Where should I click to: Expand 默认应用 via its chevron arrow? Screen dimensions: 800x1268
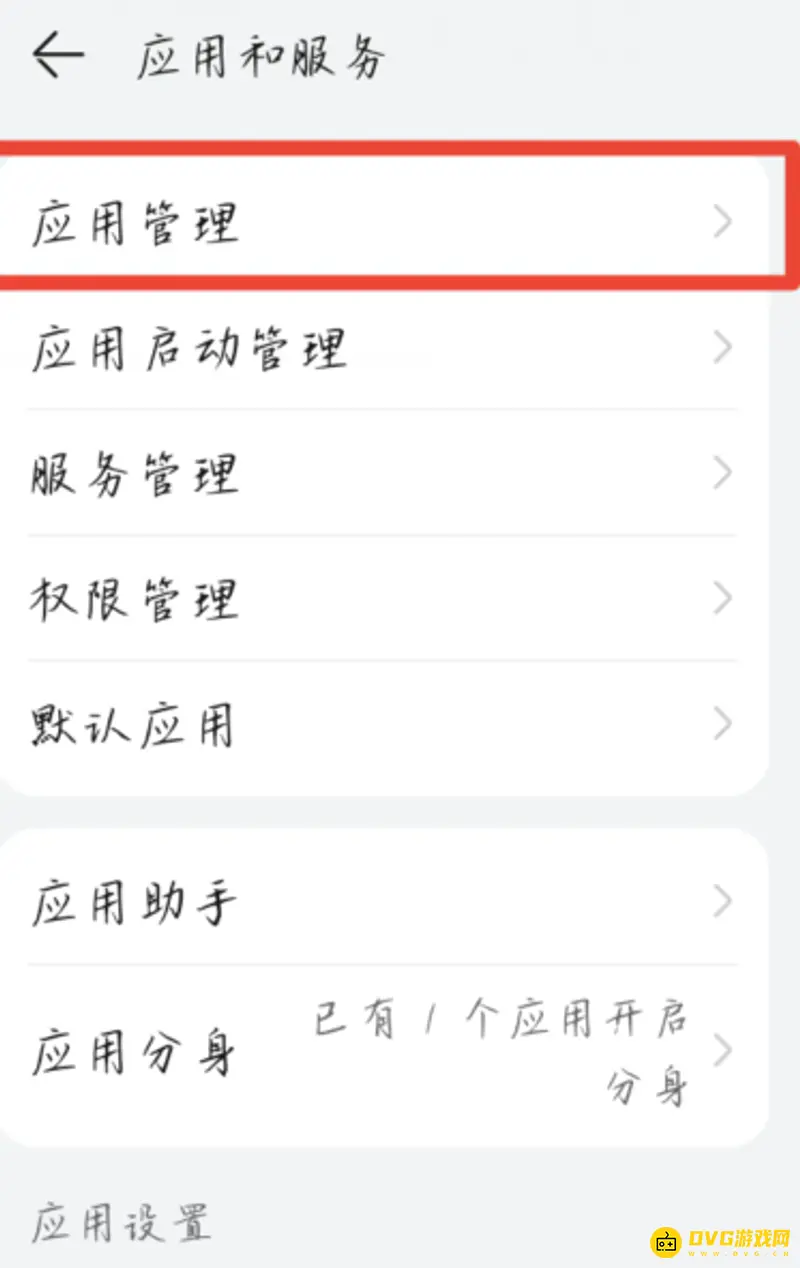point(723,722)
